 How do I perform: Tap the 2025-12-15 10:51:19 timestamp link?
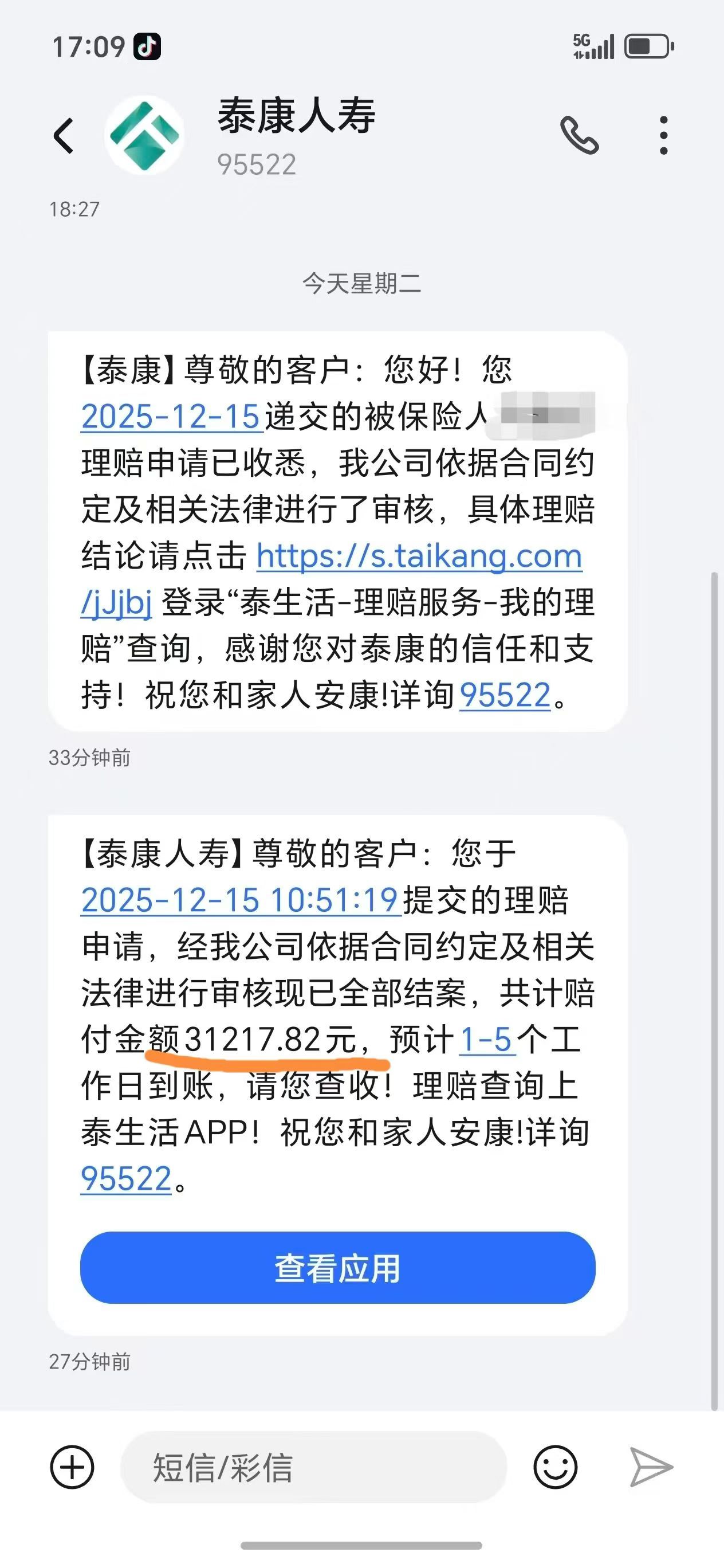pos(241,900)
